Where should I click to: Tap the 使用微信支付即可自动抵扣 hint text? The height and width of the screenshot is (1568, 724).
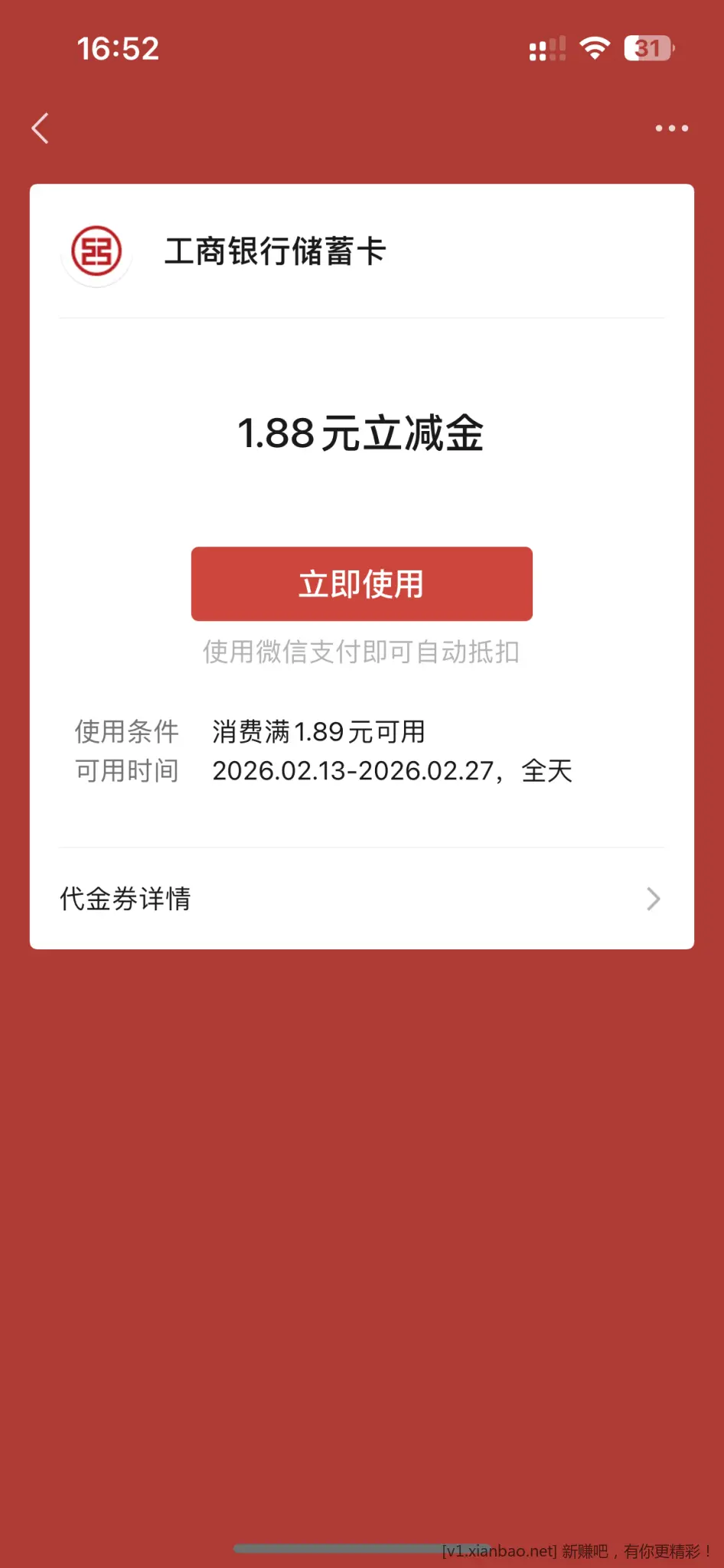[x=361, y=652]
